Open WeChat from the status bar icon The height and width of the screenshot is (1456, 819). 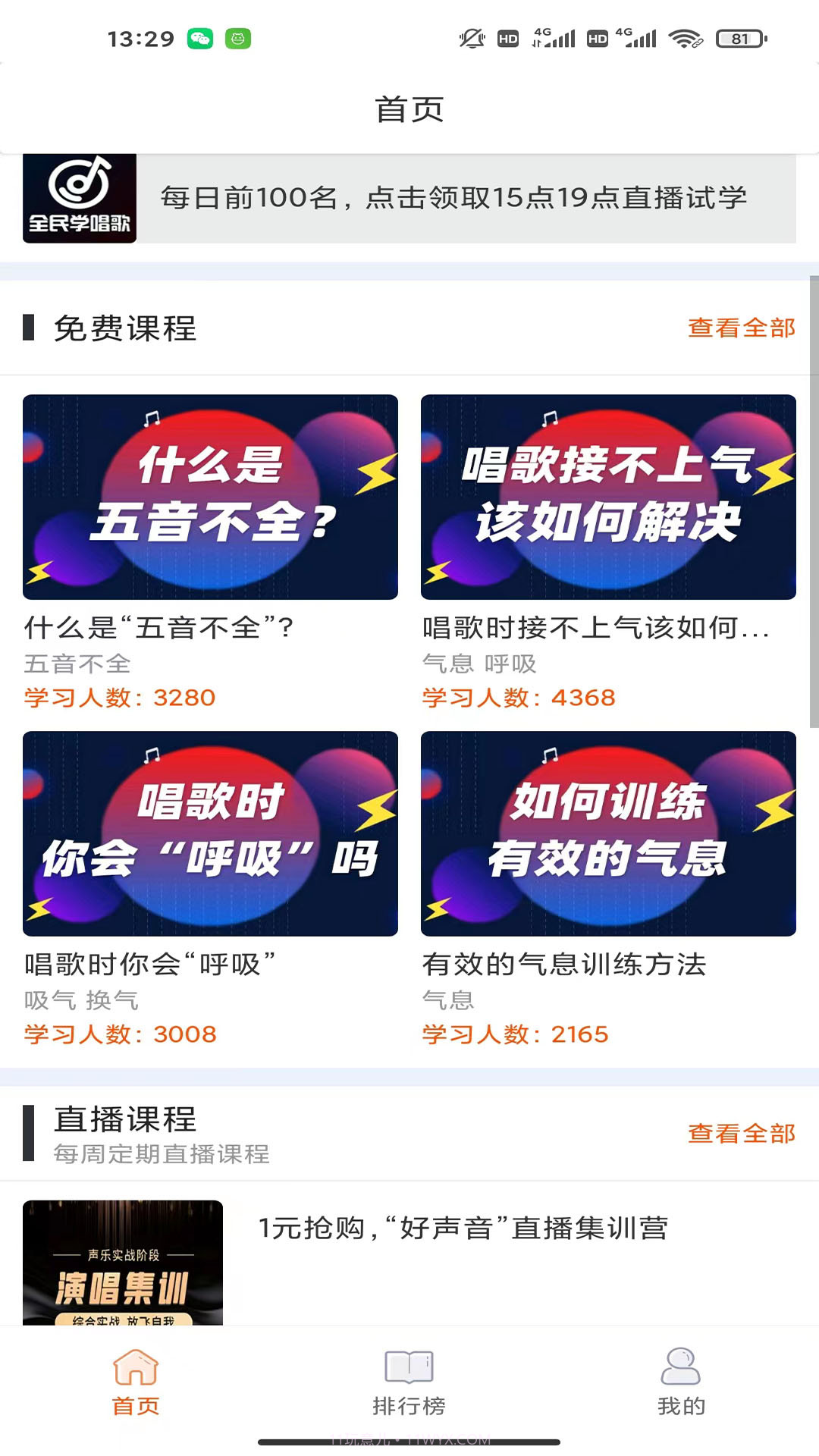pos(199,36)
